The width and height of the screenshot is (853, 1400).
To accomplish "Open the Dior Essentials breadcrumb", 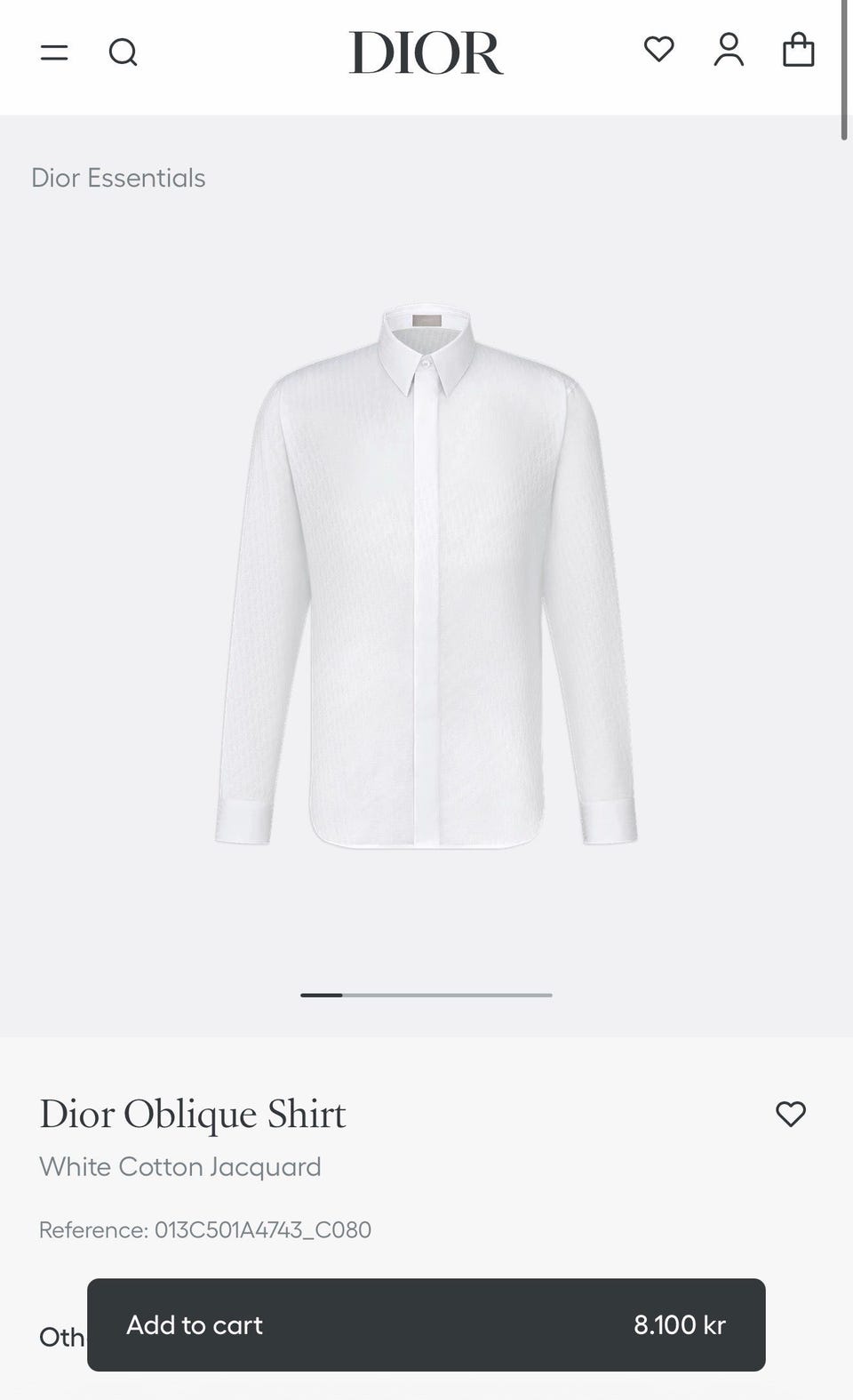I will click(118, 178).
